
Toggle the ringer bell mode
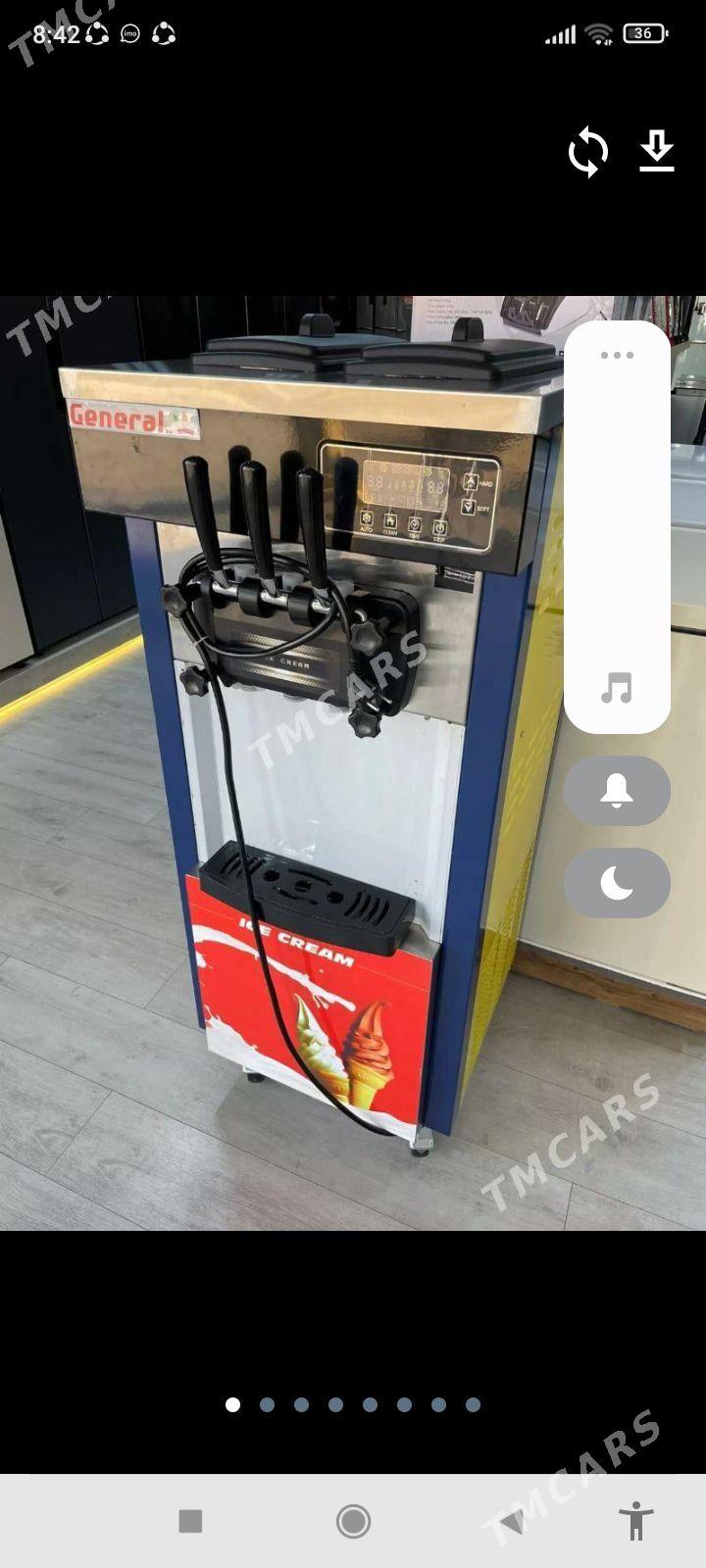(x=617, y=790)
